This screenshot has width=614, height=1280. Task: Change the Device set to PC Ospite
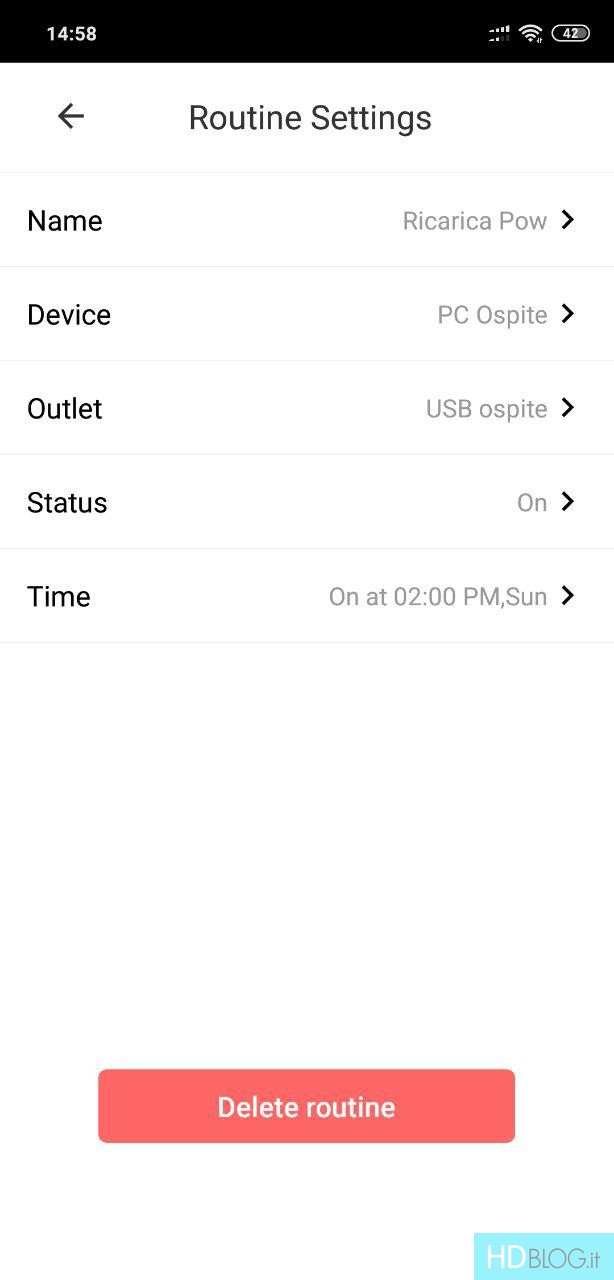(307, 314)
